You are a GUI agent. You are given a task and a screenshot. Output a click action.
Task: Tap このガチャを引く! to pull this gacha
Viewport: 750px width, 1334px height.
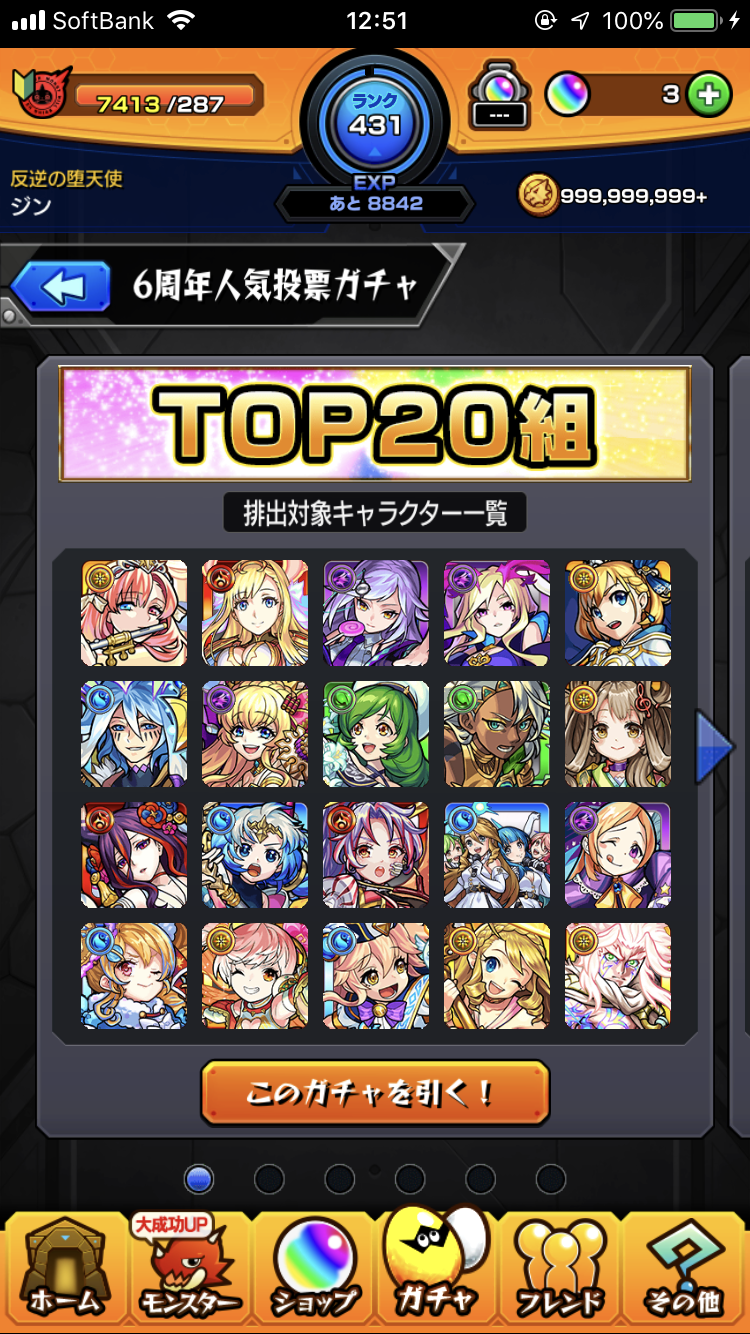pyautogui.click(x=375, y=1092)
